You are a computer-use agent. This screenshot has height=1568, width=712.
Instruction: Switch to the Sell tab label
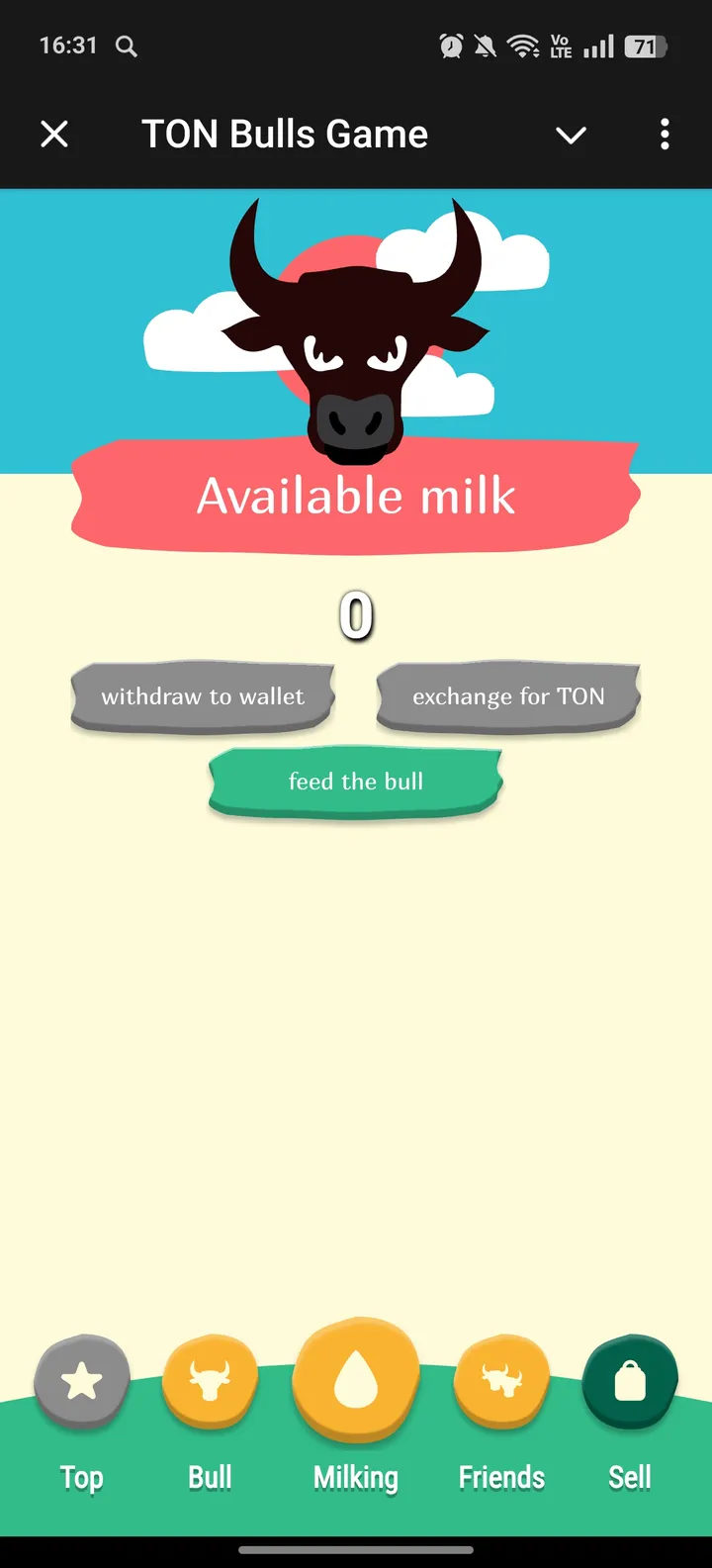click(x=629, y=1477)
